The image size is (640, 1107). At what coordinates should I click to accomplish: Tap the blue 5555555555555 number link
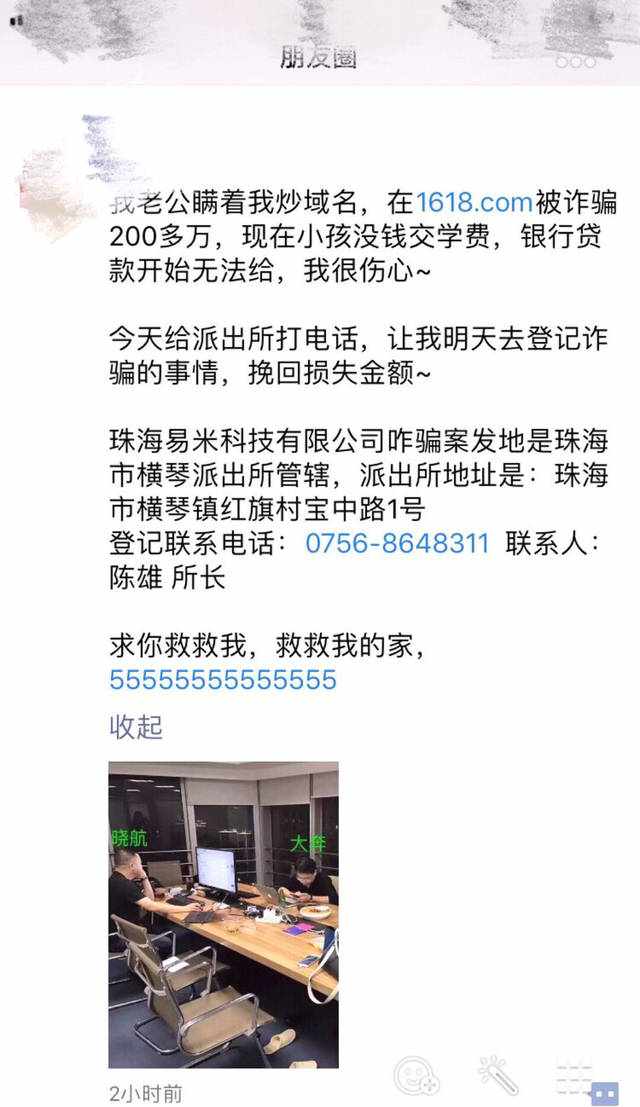[223, 680]
